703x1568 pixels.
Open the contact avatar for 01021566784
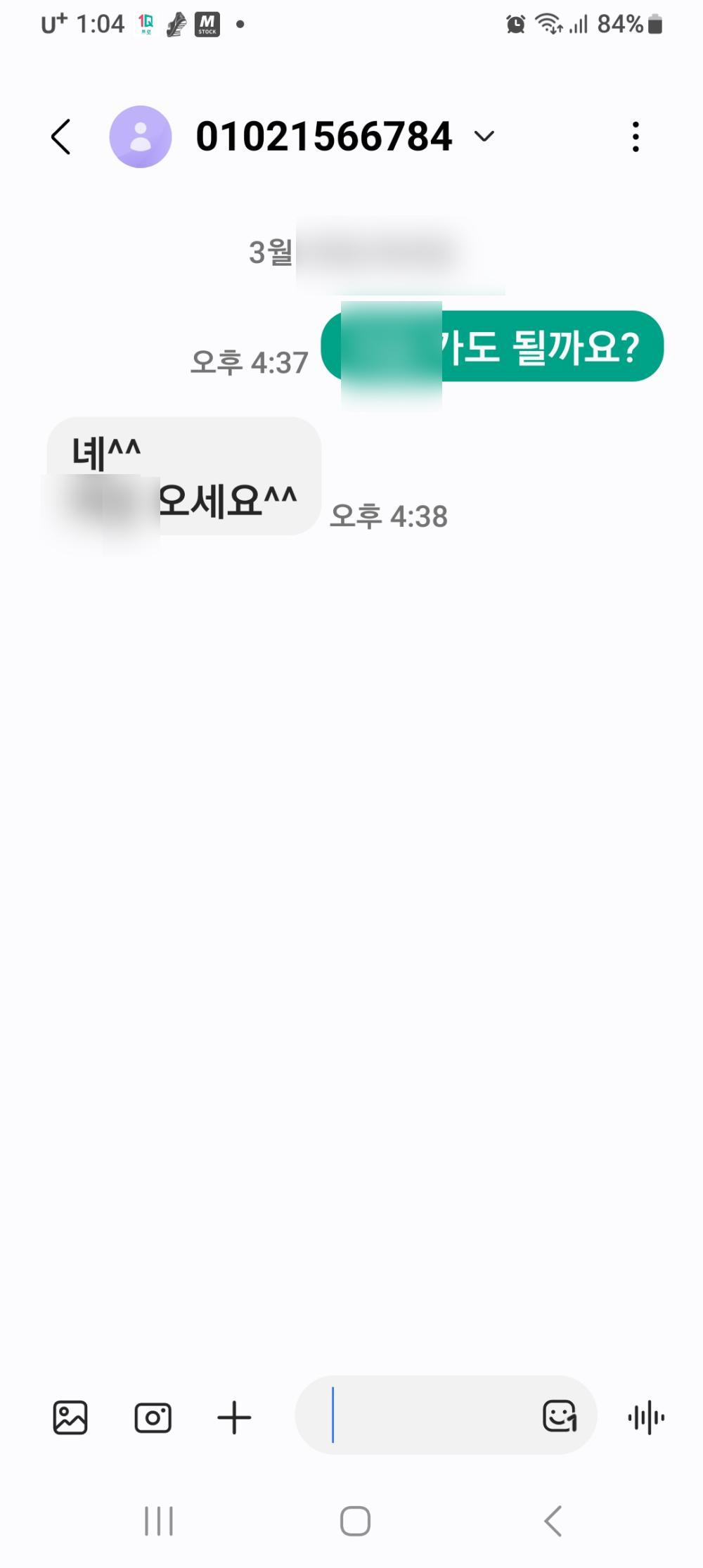point(141,136)
